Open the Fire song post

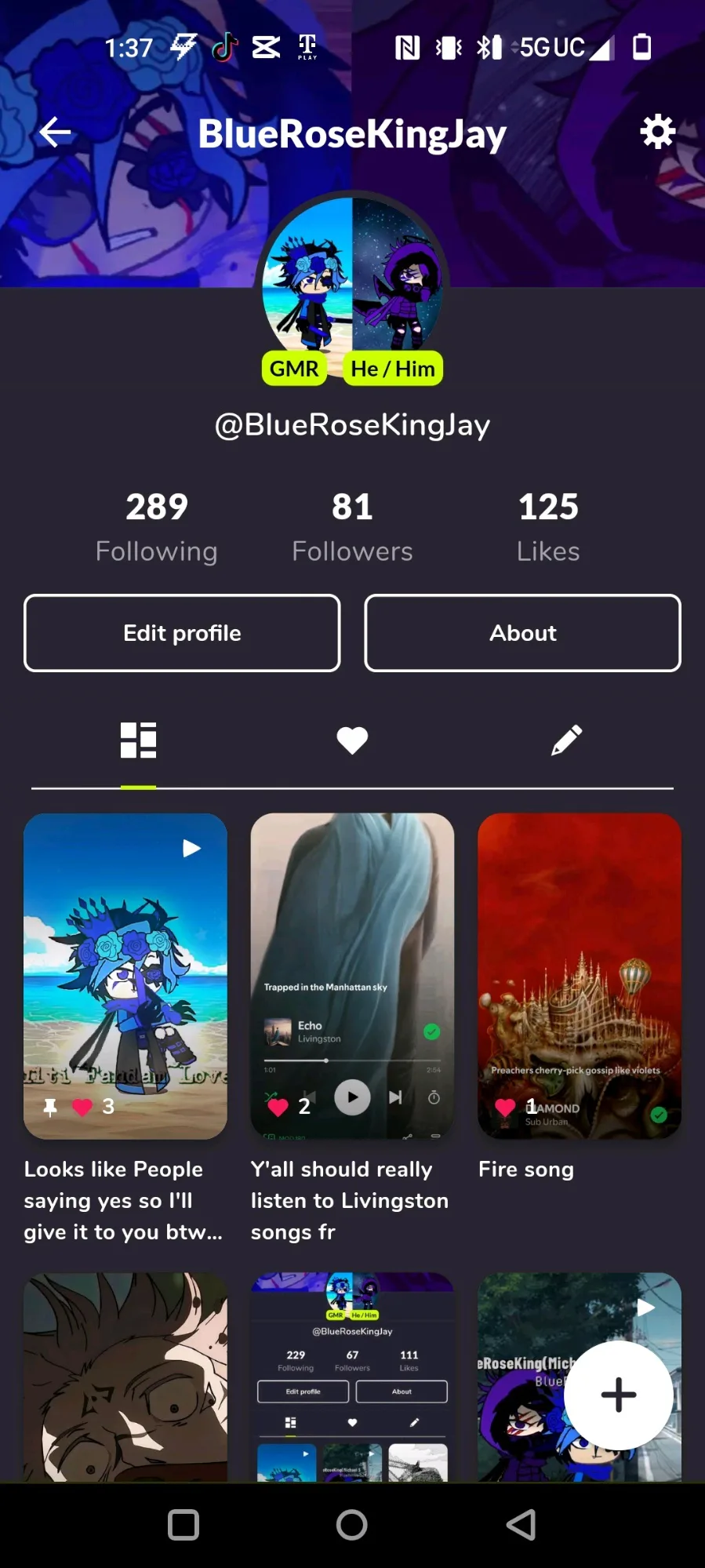click(x=580, y=976)
